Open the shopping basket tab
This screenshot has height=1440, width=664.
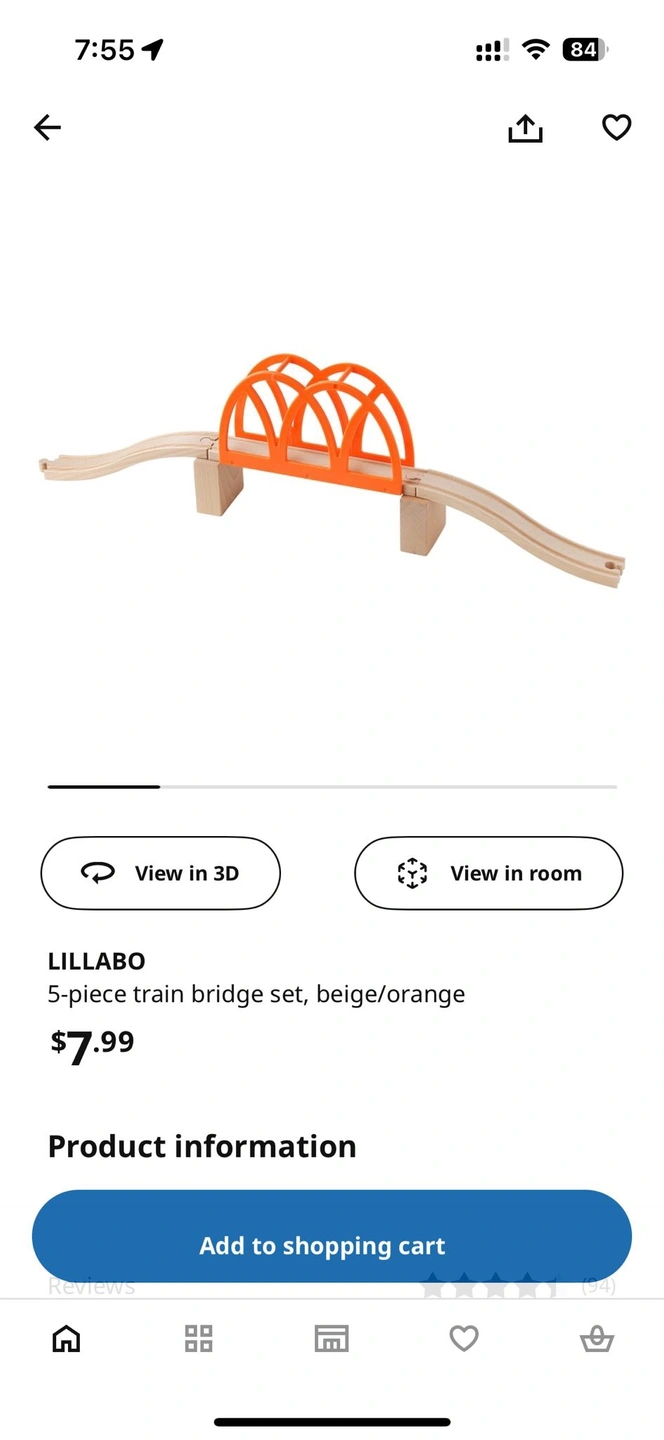point(597,1338)
